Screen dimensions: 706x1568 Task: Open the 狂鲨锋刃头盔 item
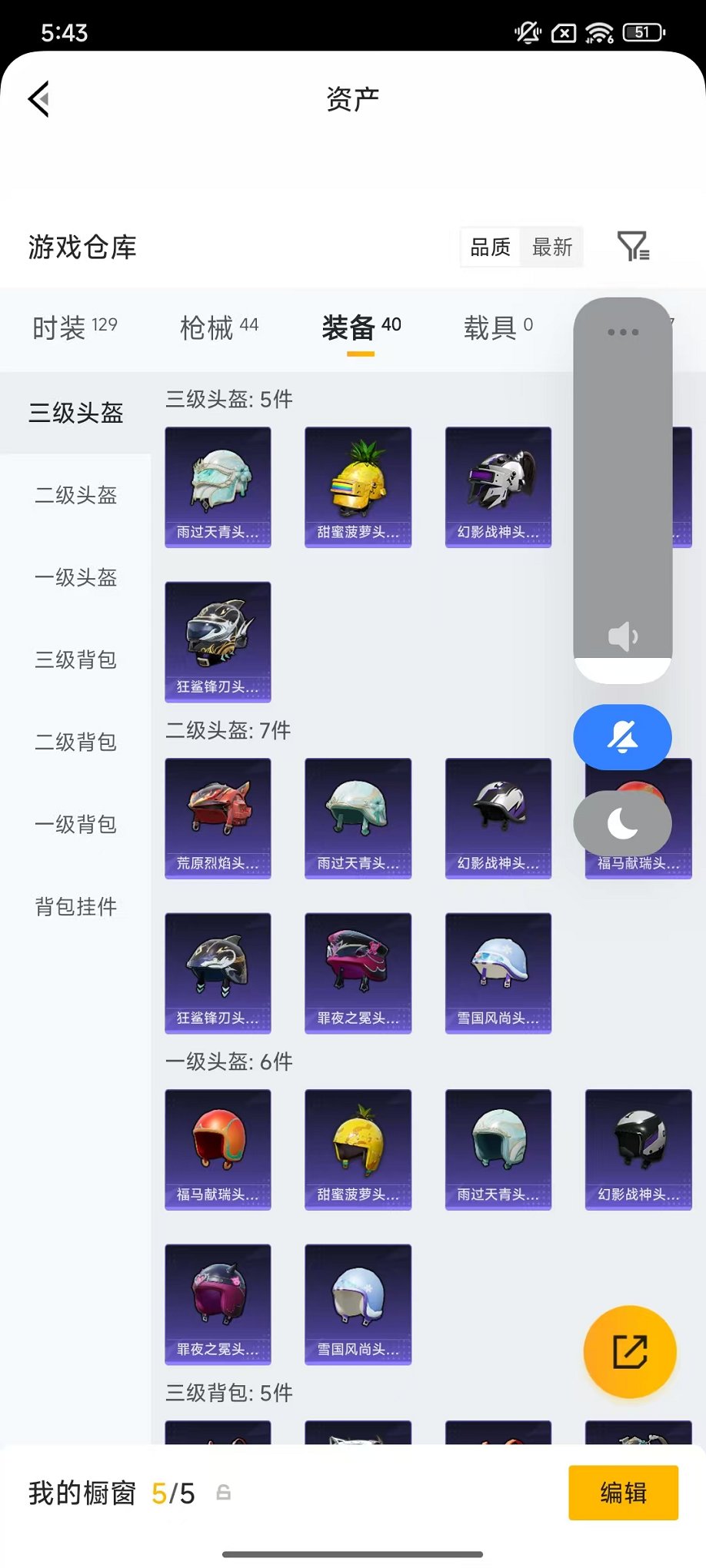pyautogui.click(x=218, y=642)
